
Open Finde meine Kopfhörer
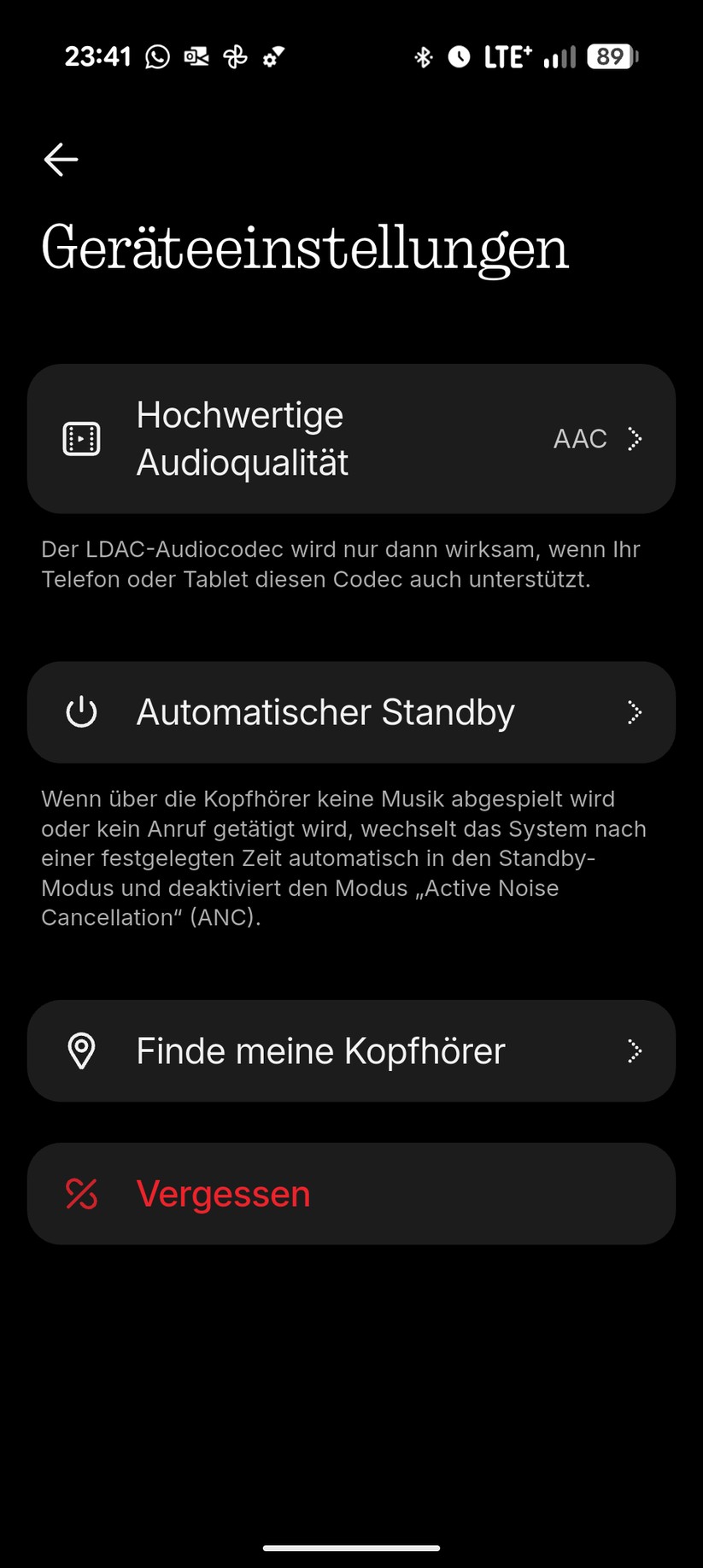coord(351,1050)
